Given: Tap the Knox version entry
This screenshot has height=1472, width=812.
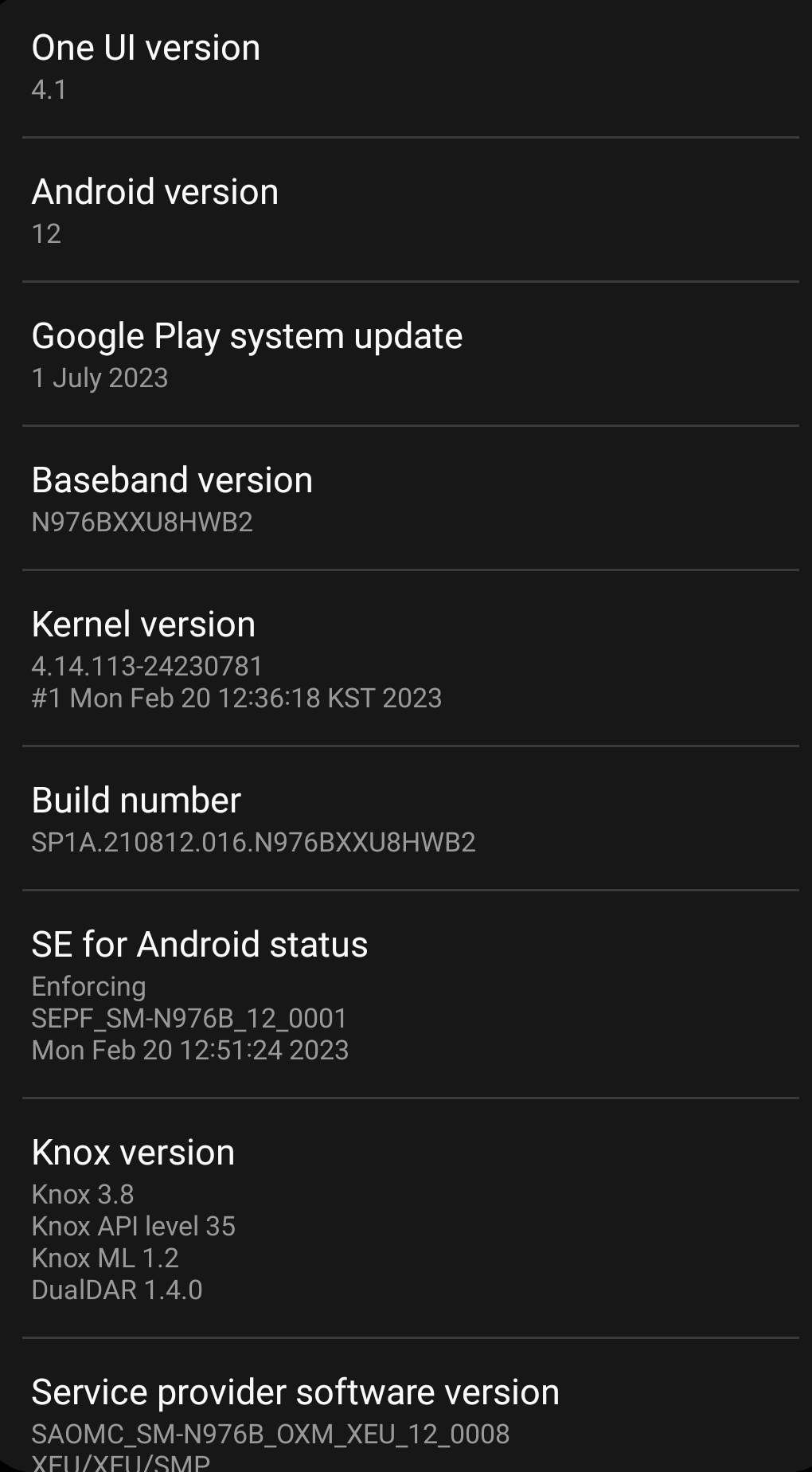Looking at the screenshot, I should 132,1152.
